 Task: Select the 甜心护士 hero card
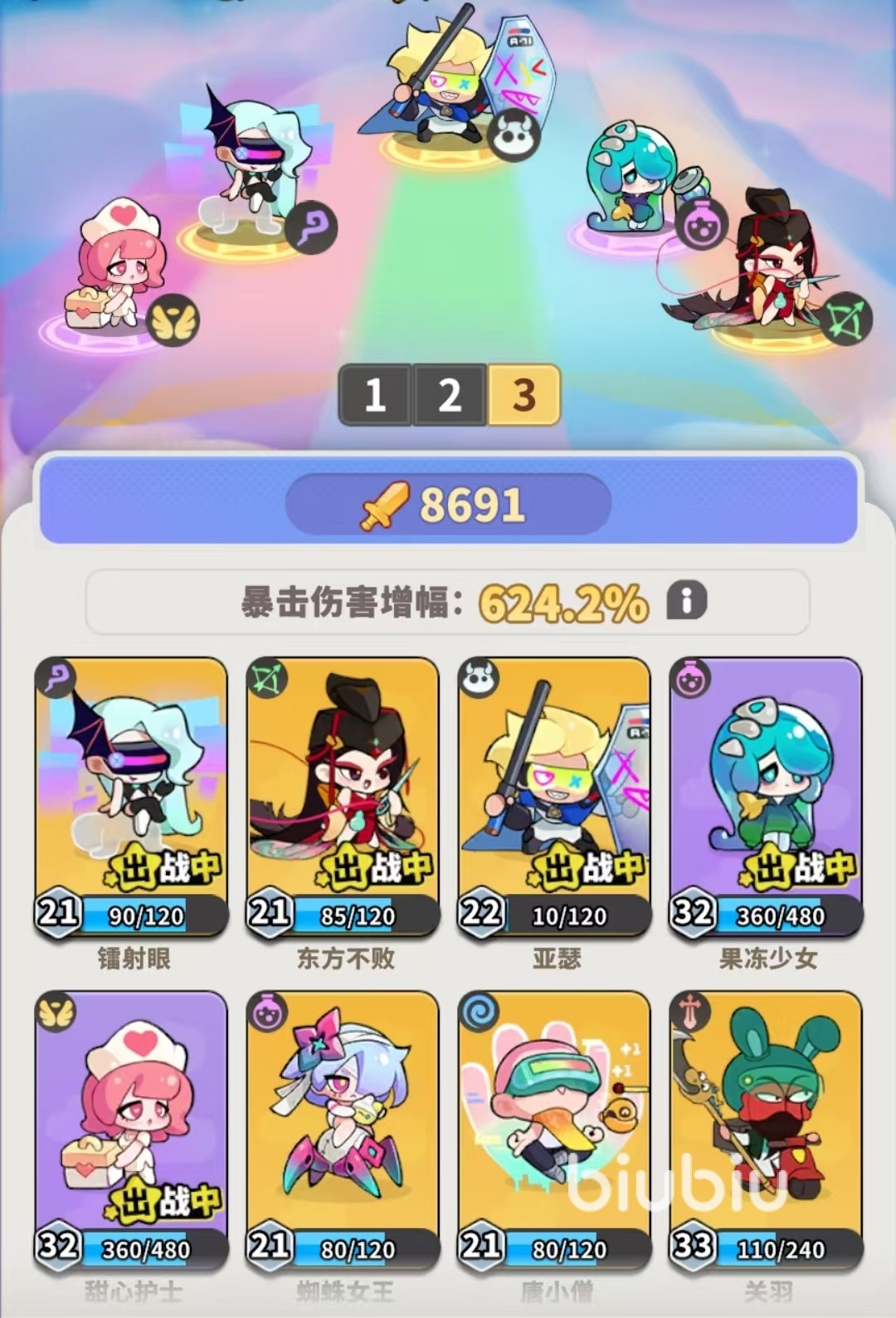tap(131, 1129)
